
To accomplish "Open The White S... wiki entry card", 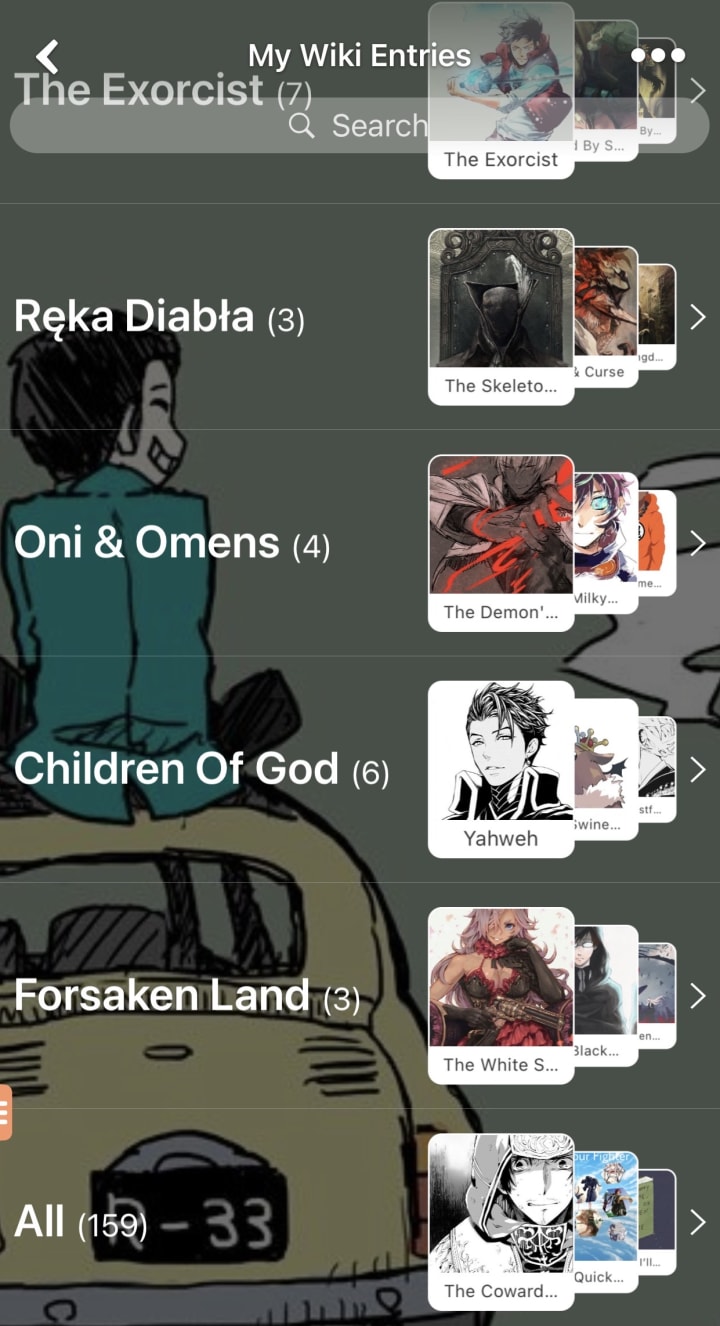I will pos(501,995).
